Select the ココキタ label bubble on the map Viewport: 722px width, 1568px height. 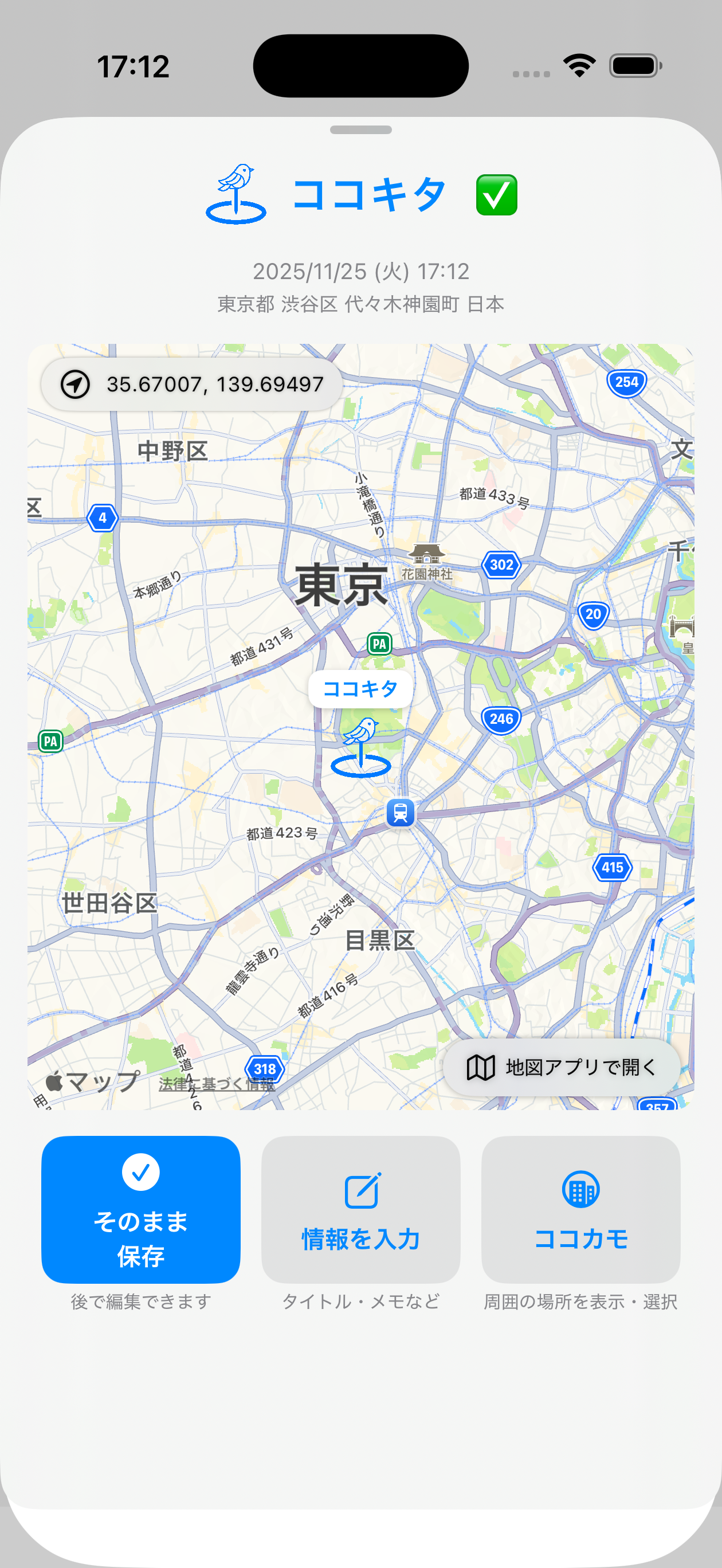(x=360, y=688)
